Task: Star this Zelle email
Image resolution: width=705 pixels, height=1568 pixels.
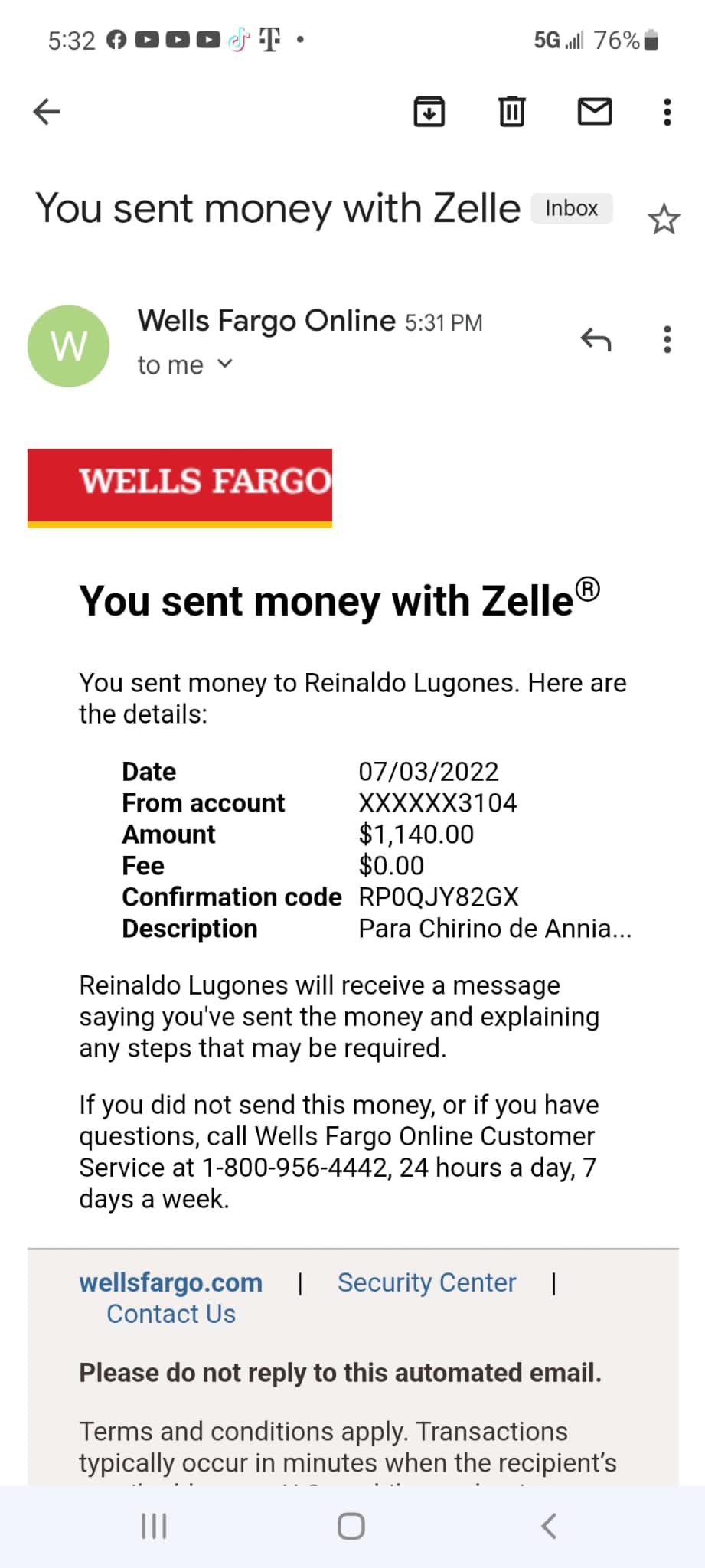Action: (664, 220)
